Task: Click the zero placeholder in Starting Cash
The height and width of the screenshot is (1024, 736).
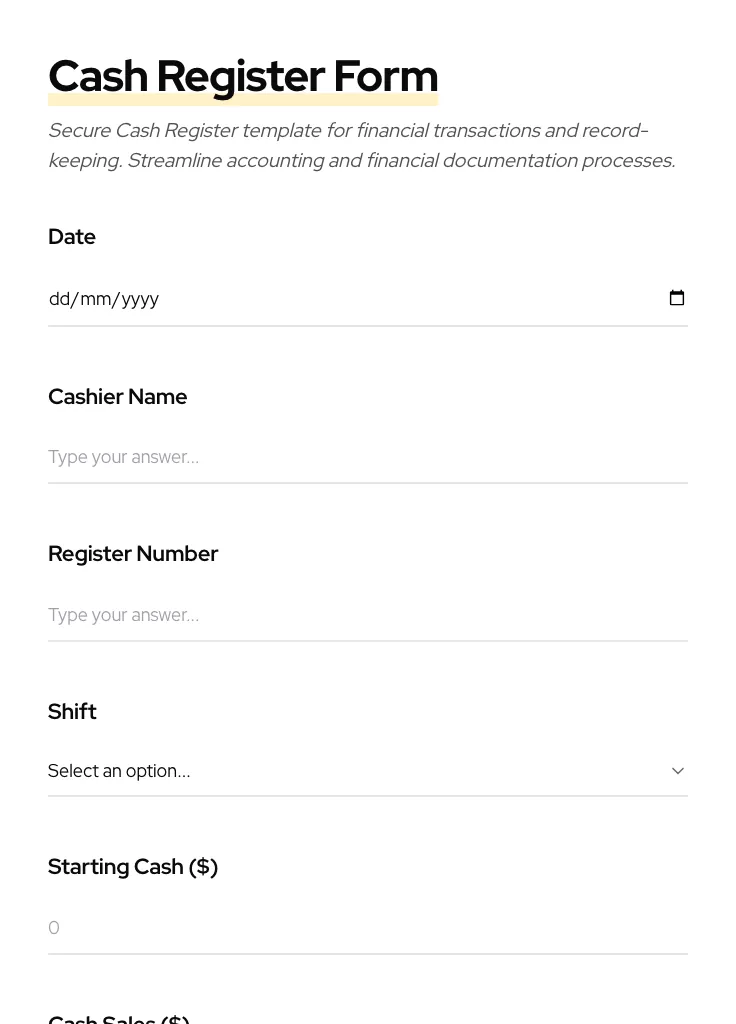Action: pyautogui.click(x=54, y=928)
